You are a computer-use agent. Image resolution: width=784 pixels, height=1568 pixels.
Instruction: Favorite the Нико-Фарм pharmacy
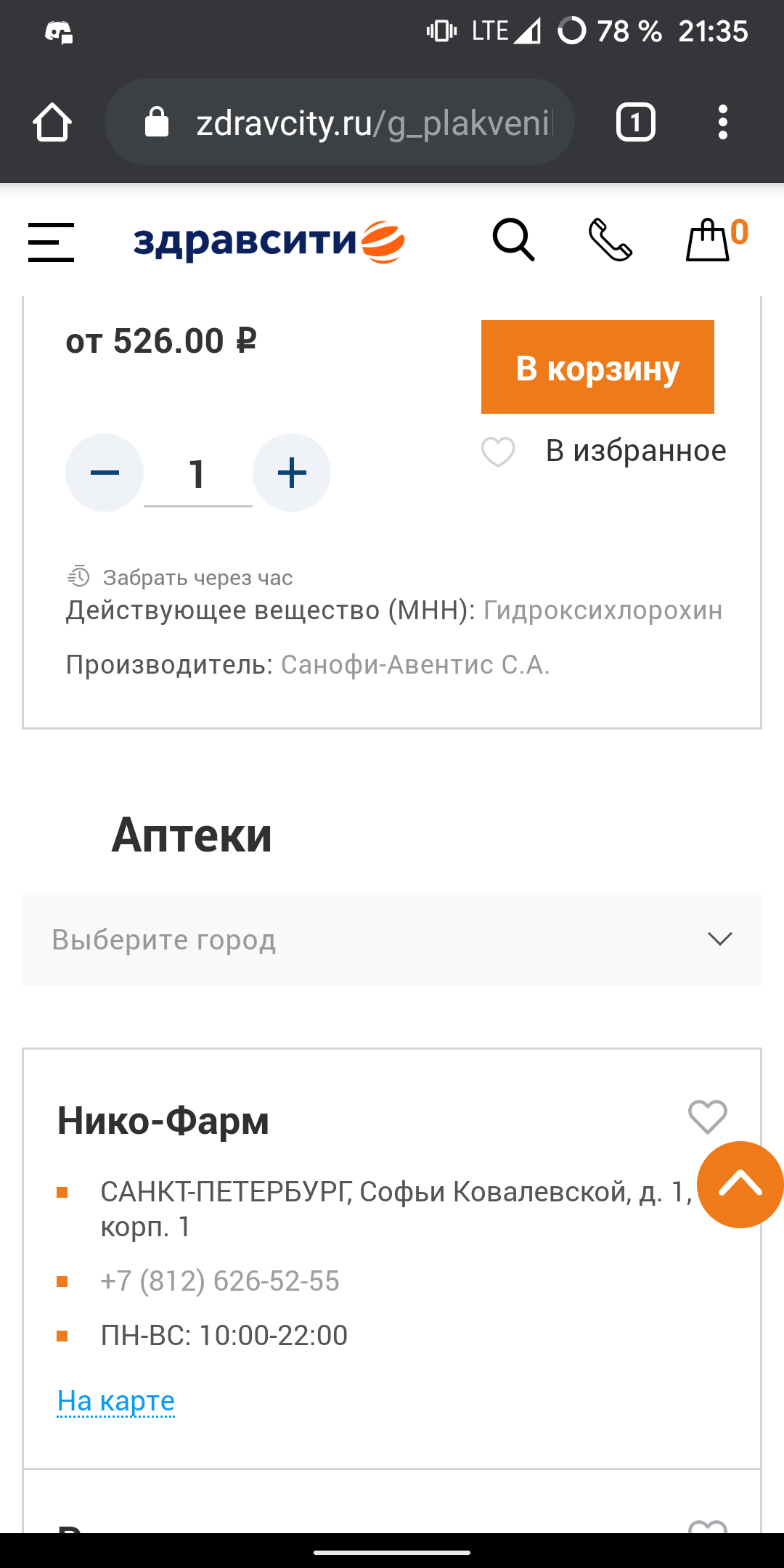pos(707,1116)
